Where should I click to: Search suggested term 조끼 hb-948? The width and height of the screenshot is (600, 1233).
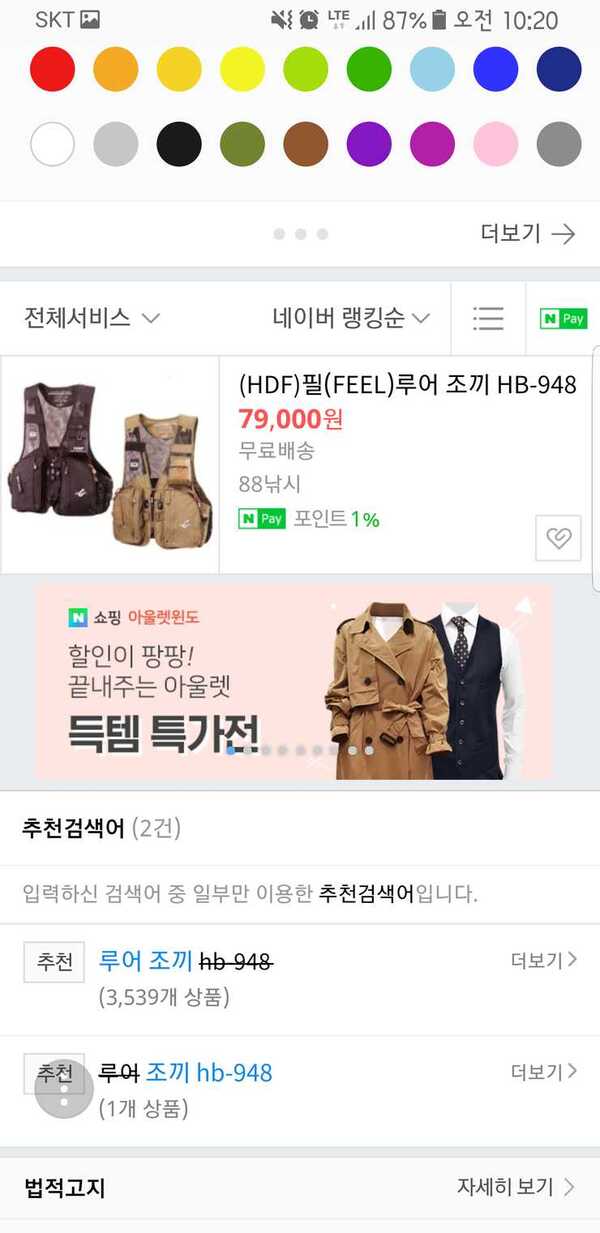[x=209, y=1073]
